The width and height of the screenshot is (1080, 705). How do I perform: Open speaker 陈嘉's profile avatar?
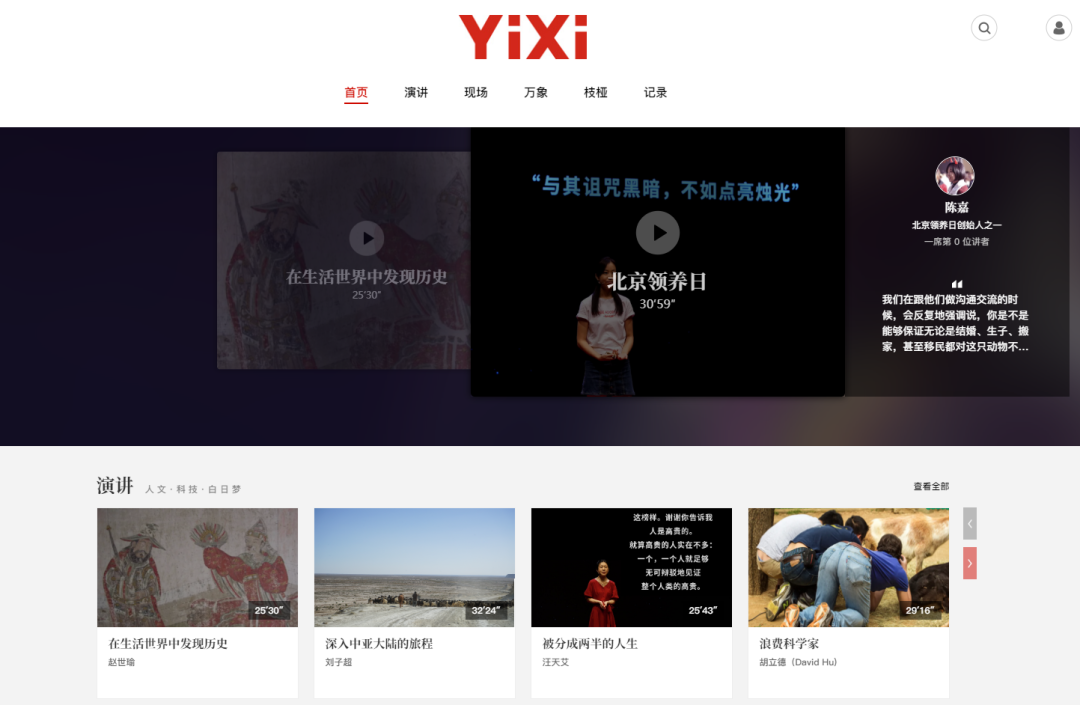[955, 176]
